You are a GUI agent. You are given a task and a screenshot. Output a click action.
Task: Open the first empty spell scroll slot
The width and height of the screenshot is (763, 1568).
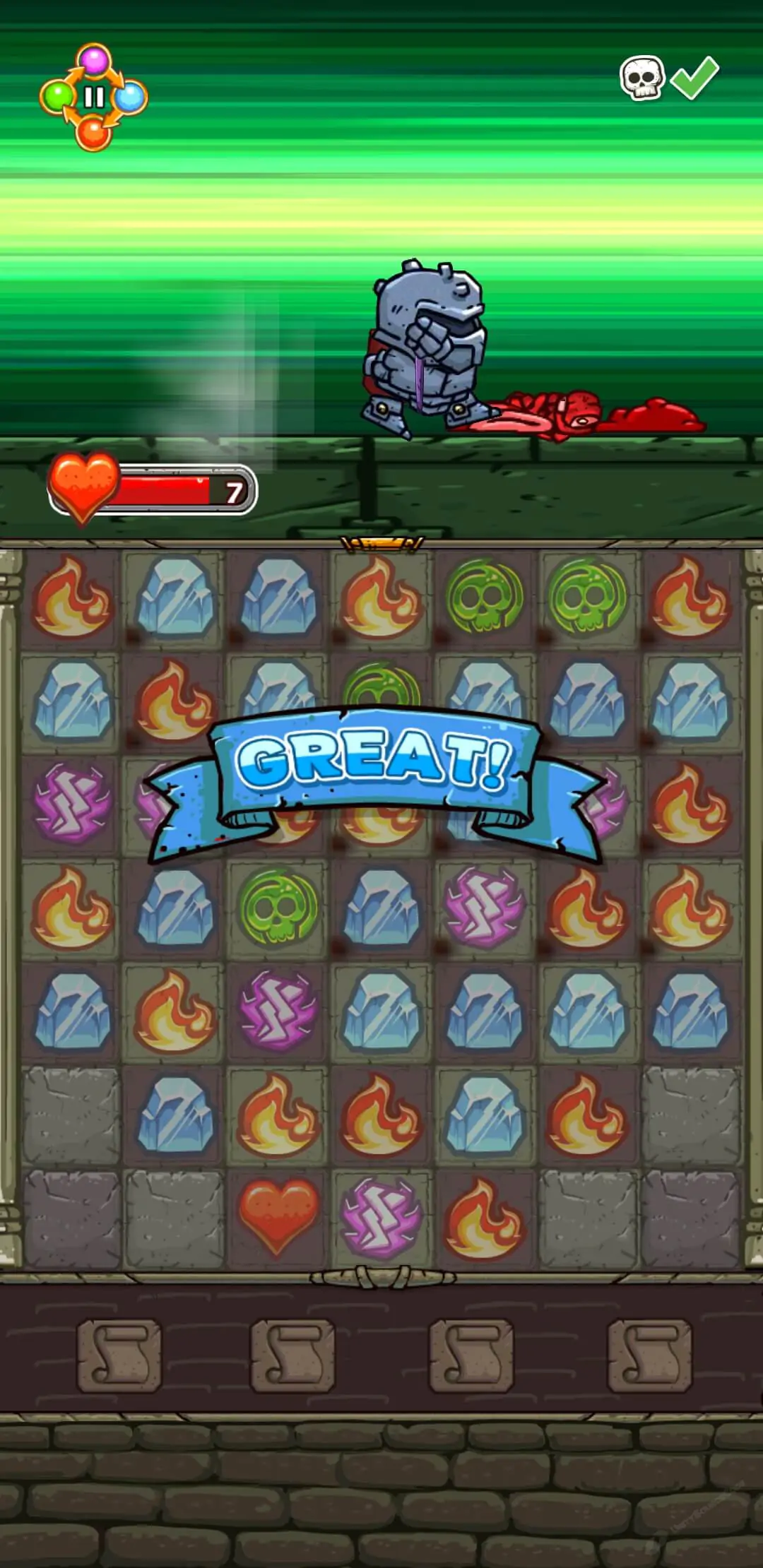point(119,1355)
